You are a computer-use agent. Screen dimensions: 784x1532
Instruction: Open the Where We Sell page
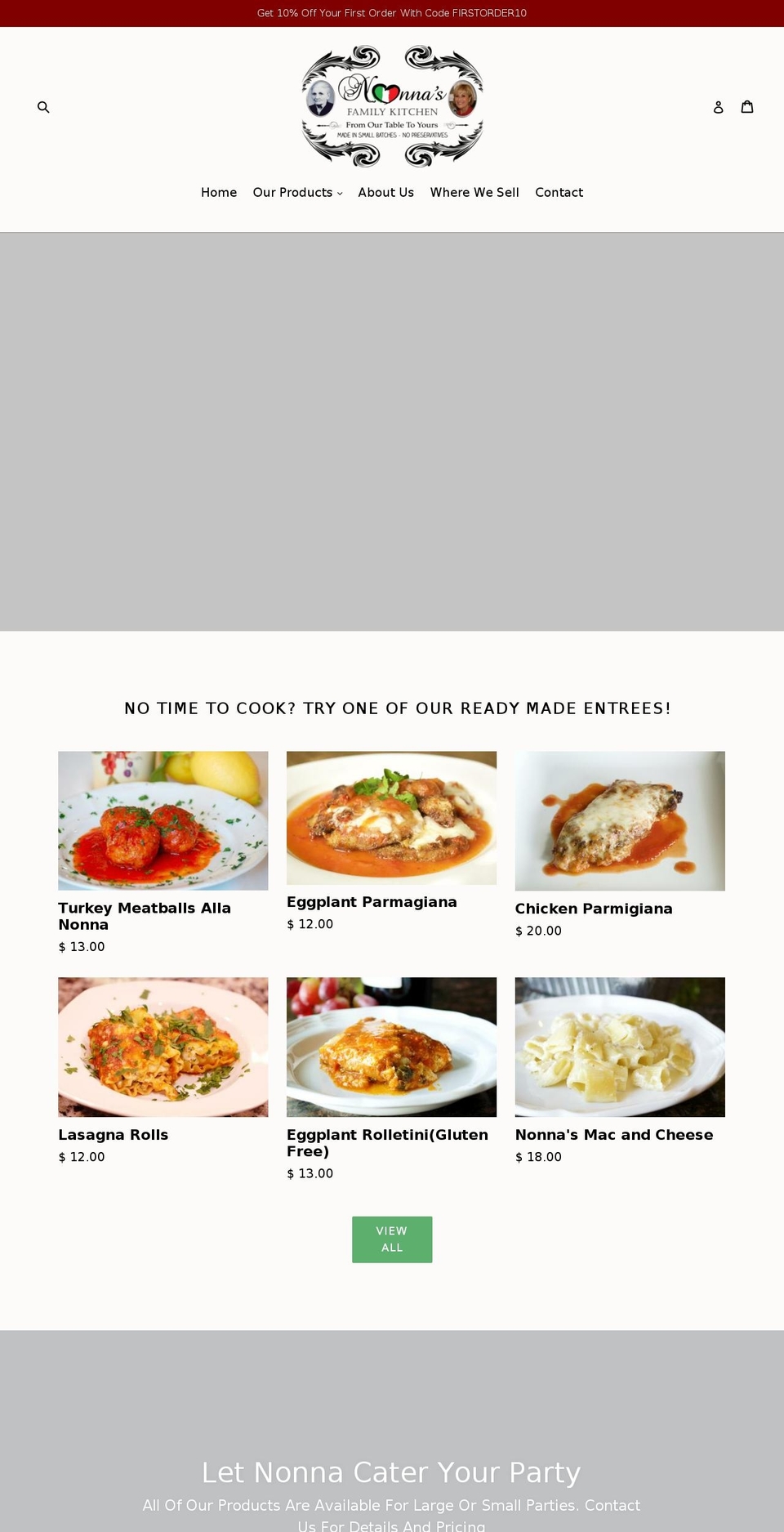click(x=474, y=192)
